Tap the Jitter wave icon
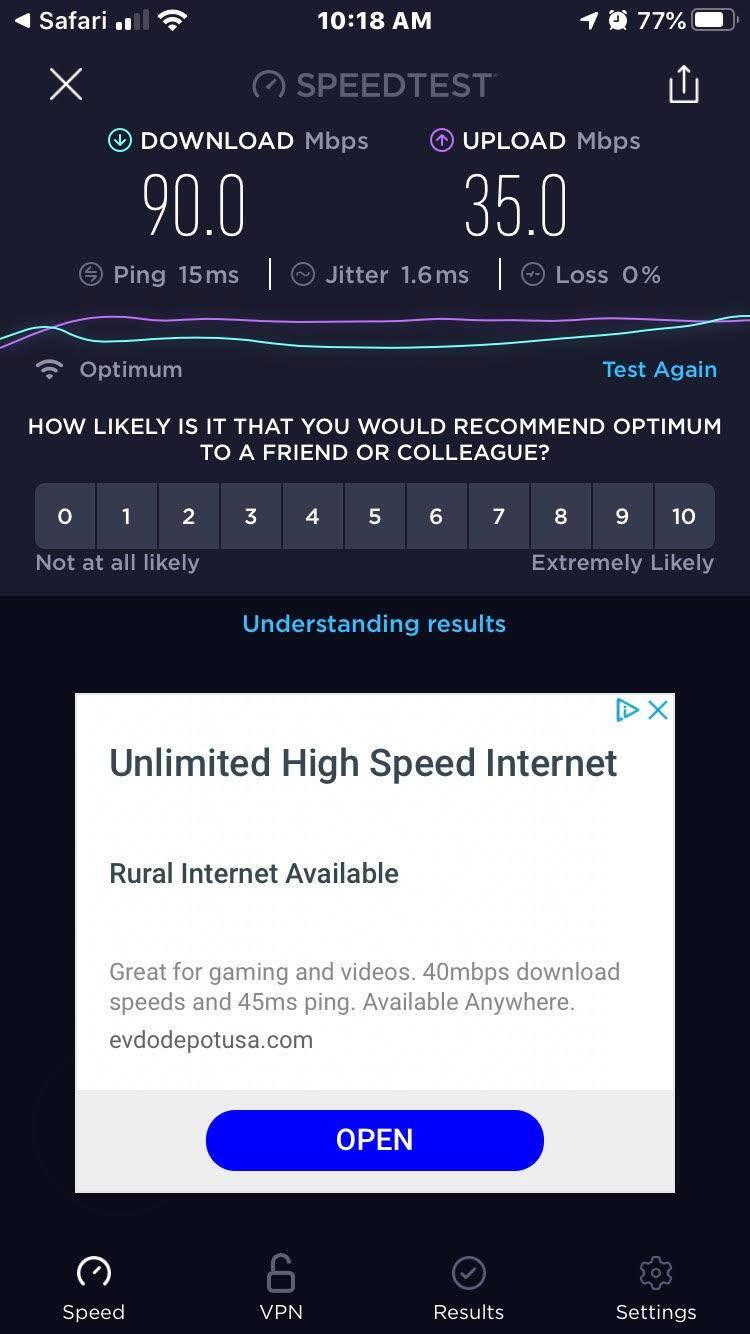The height and width of the screenshot is (1334, 750). (x=302, y=274)
